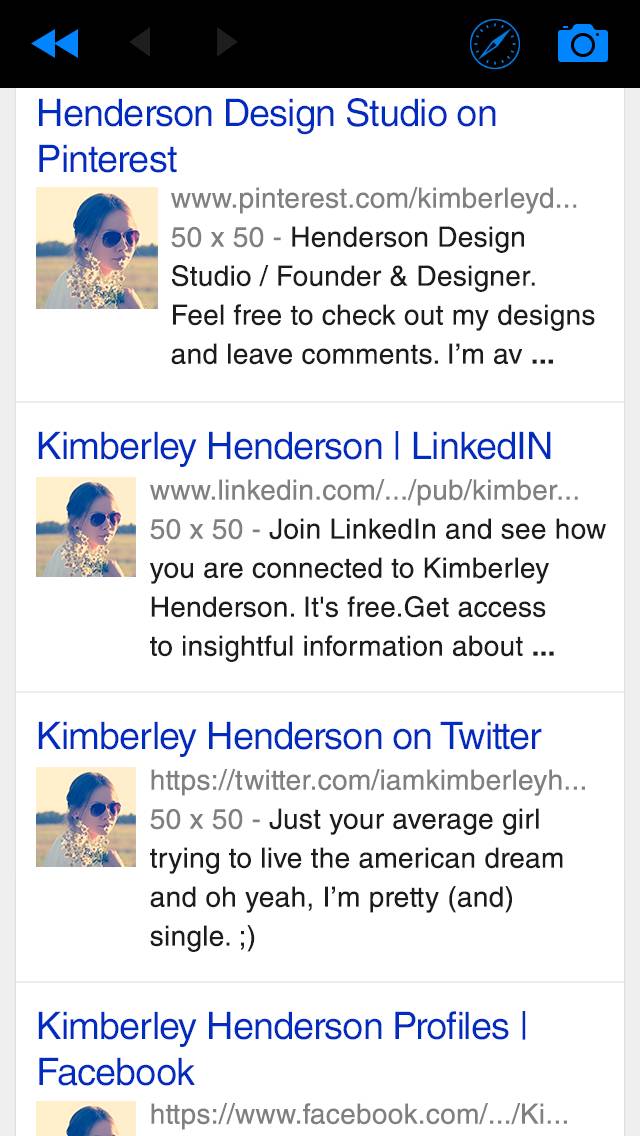Open Henderson Design Studio on Pinterest link
Image resolution: width=640 pixels, height=1136 pixels.
(266, 136)
